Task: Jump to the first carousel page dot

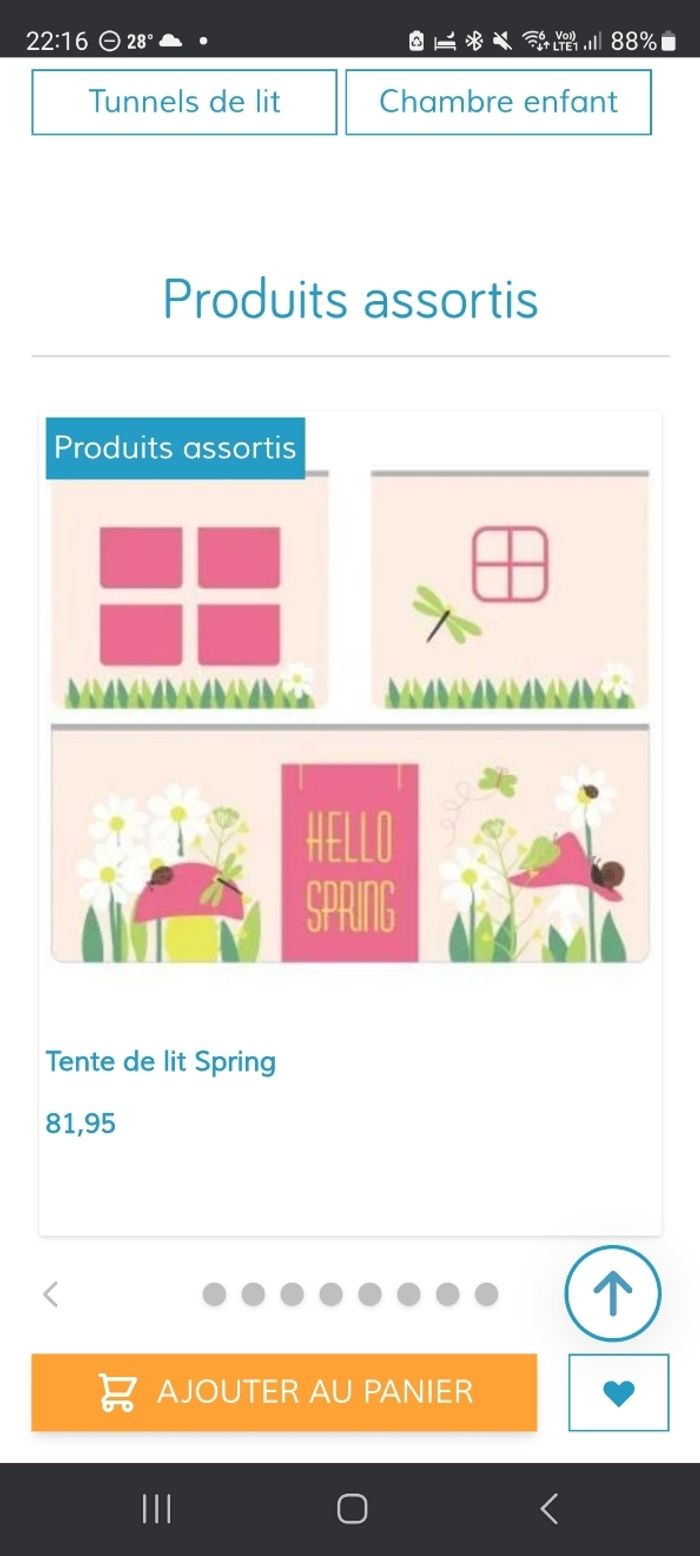Action: (x=214, y=1294)
